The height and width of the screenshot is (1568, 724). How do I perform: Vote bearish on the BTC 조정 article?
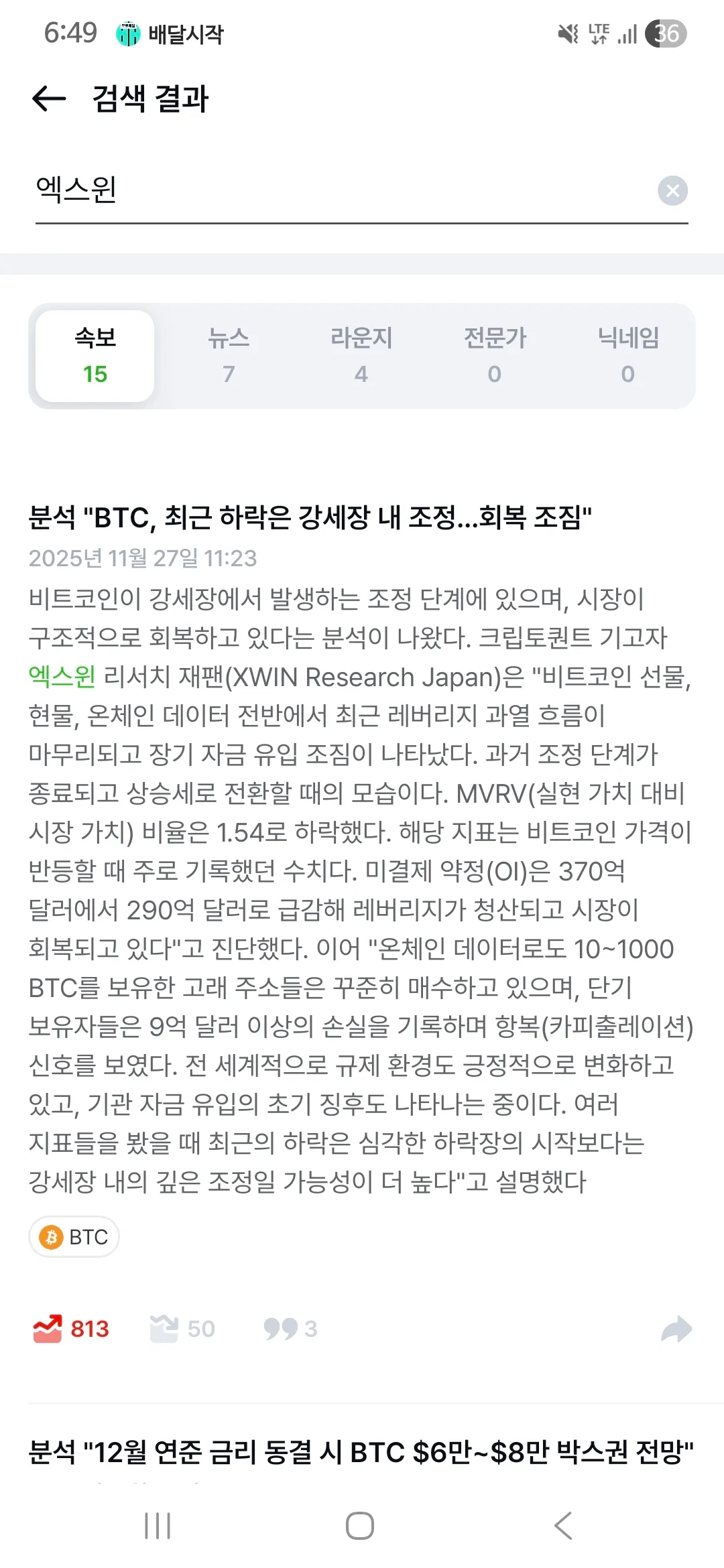click(x=182, y=1328)
